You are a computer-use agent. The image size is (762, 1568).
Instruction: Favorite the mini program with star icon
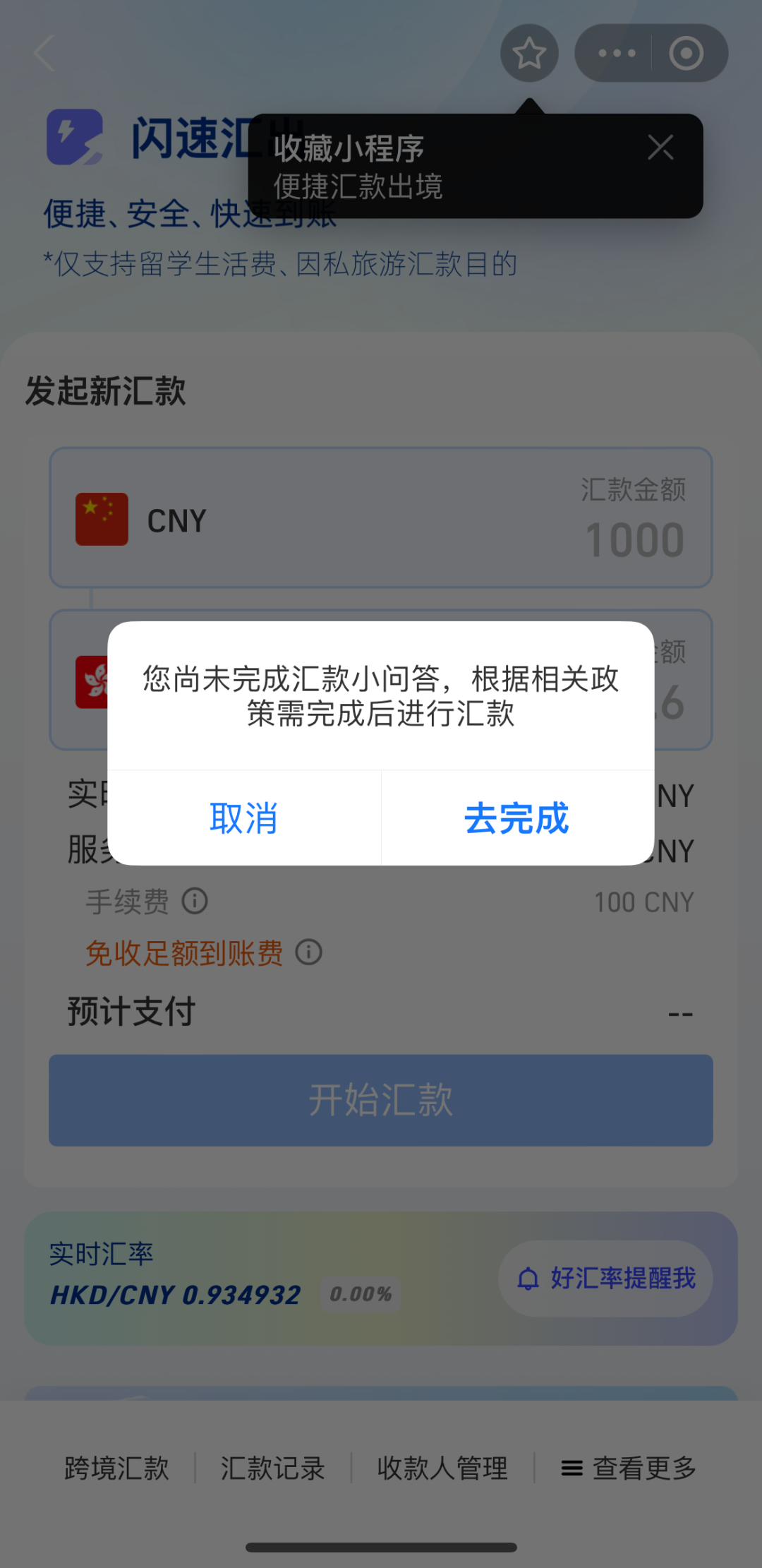pos(529,53)
